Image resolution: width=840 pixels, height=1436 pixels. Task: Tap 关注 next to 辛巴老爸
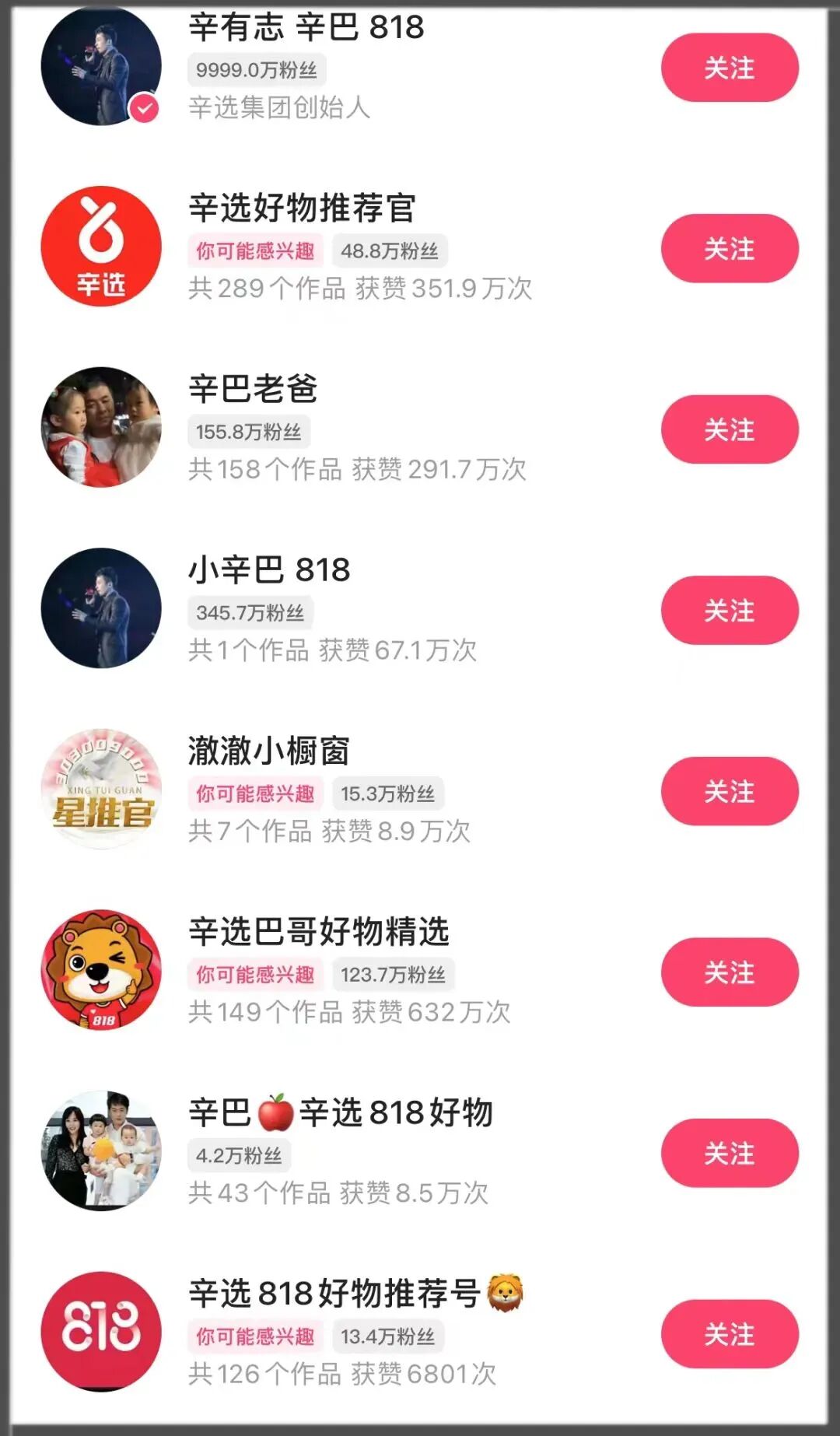pos(729,429)
